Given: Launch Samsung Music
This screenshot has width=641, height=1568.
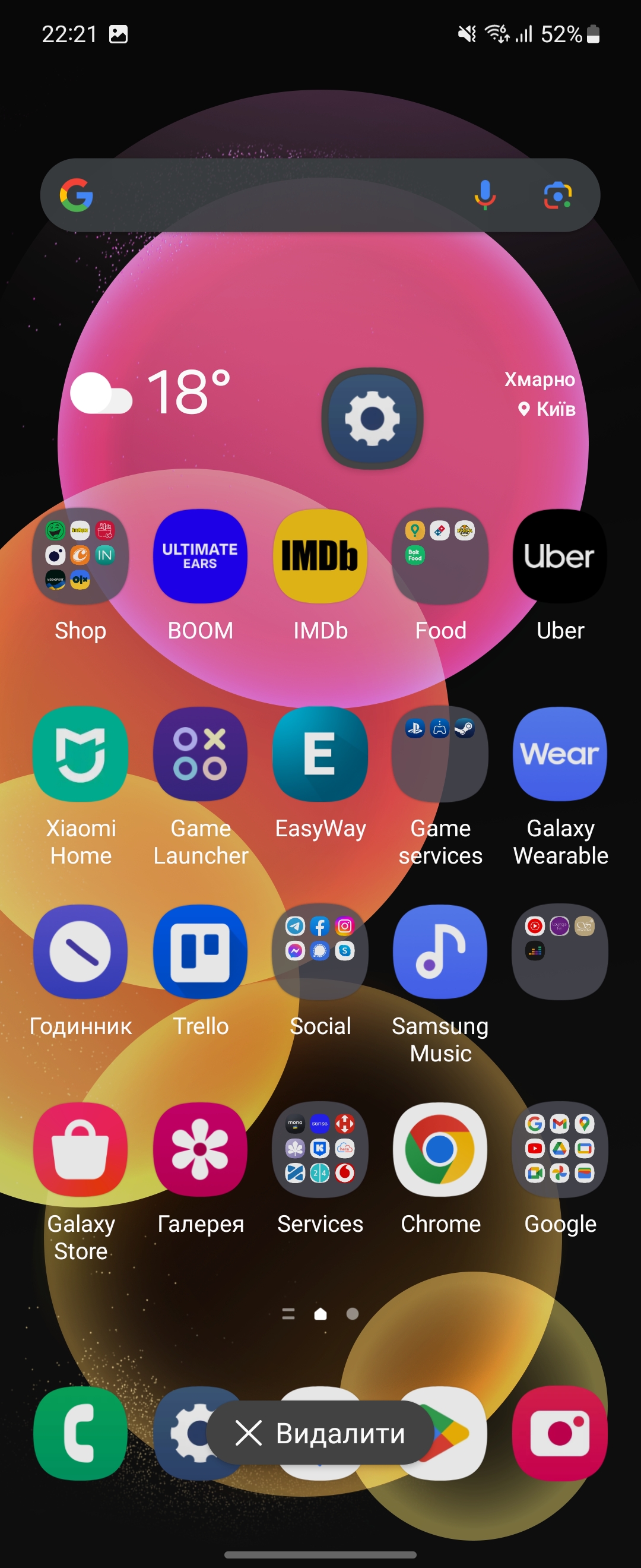Looking at the screenshot, I should coord(440,952).
